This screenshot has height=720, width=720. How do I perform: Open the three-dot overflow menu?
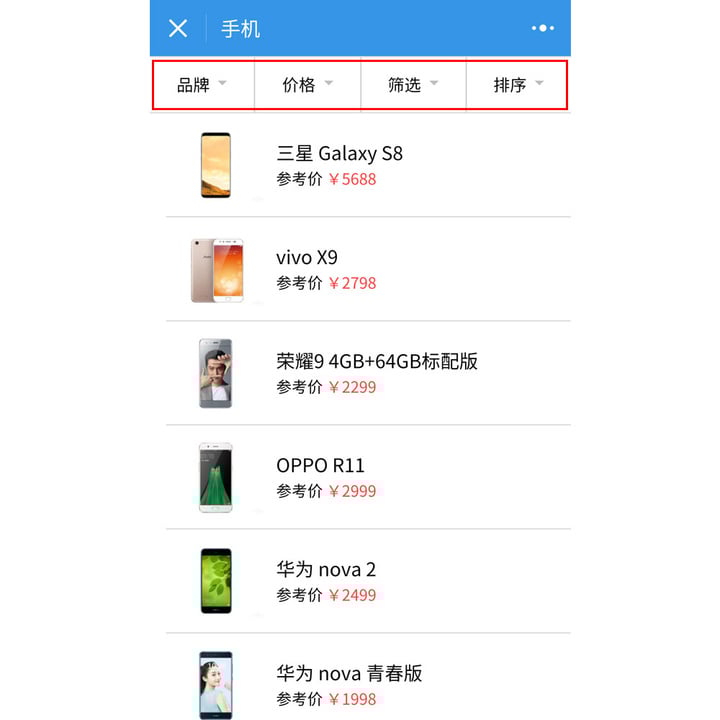pos(543,28)
